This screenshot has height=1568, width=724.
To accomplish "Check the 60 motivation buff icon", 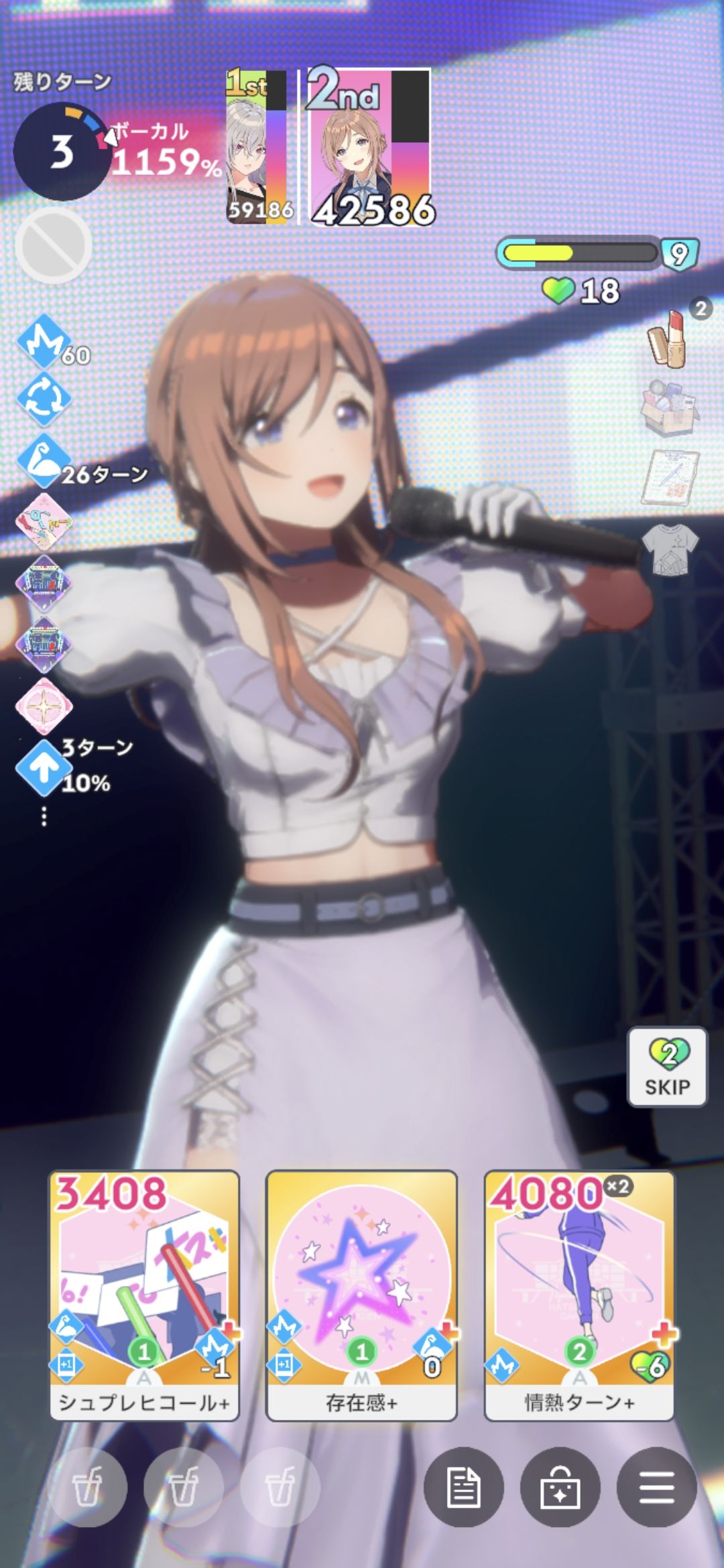I will click(x=44, y=342).
